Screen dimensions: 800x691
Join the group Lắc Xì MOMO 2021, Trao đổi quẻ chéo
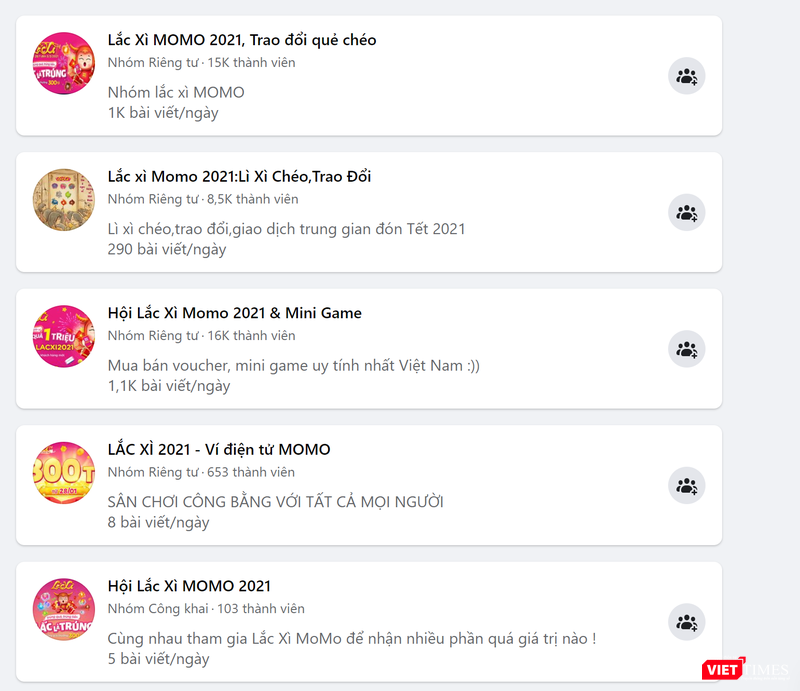[687, 76]
